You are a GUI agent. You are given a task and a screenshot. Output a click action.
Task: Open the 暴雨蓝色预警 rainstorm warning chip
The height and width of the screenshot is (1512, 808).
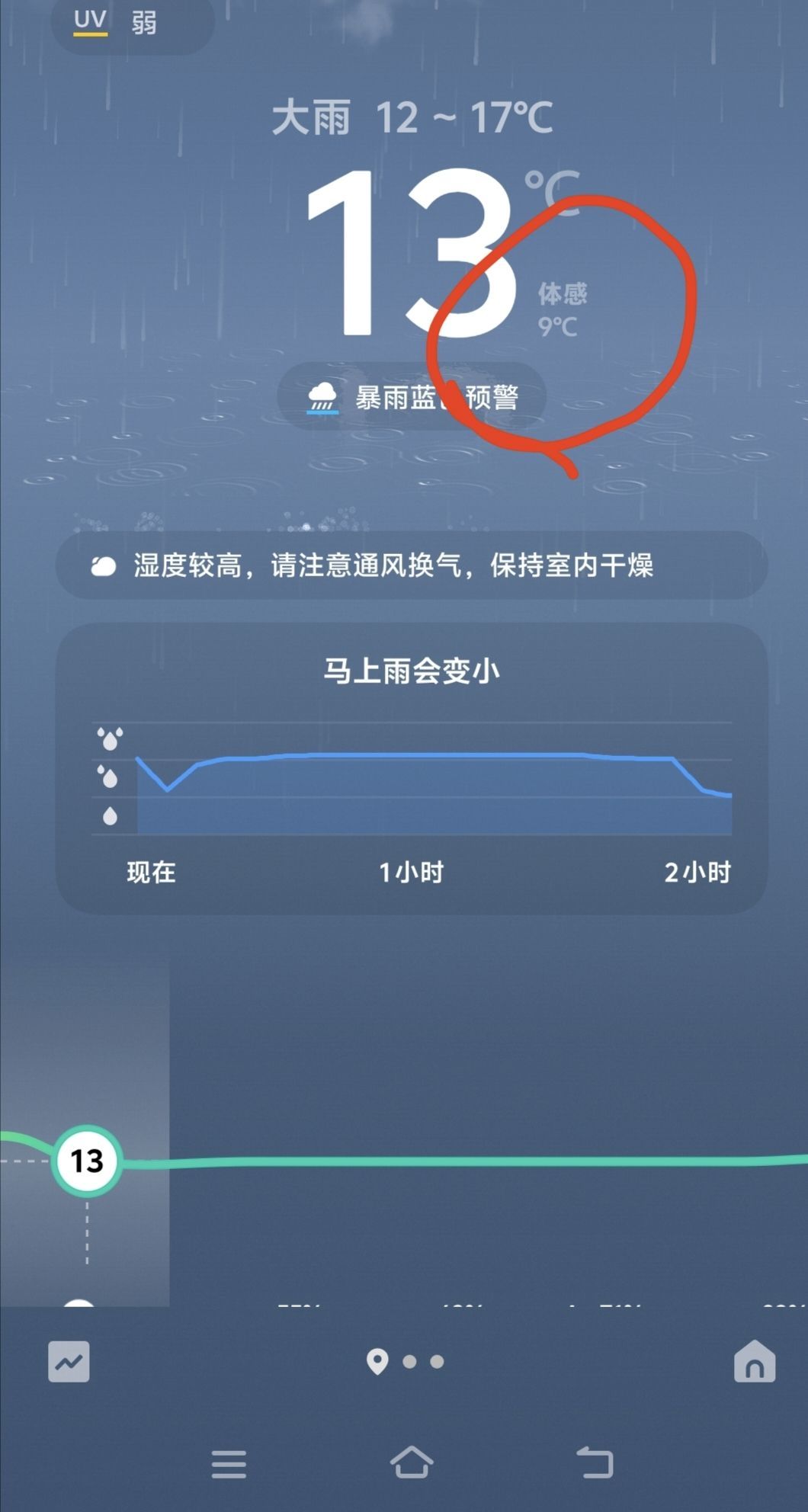click(x=412, y=397)
